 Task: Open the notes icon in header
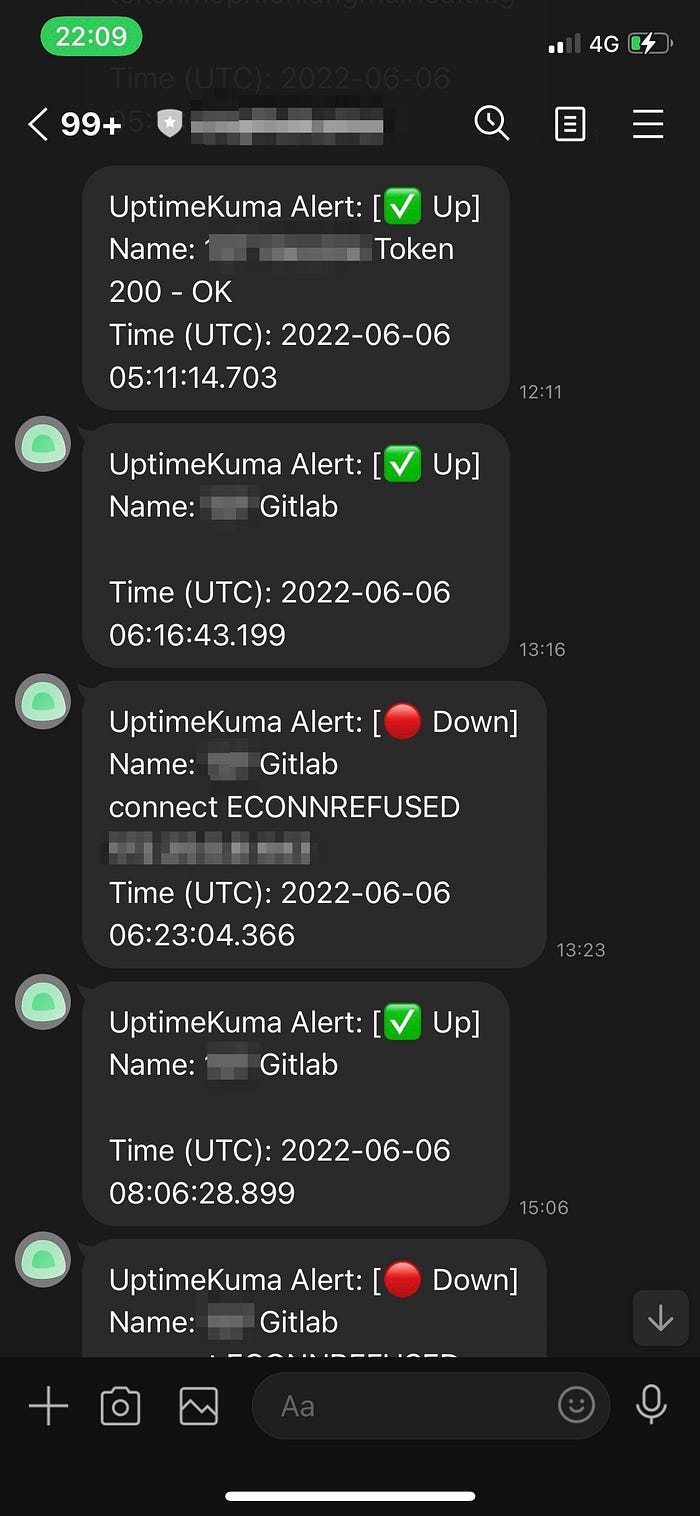(x=570, y=125)
